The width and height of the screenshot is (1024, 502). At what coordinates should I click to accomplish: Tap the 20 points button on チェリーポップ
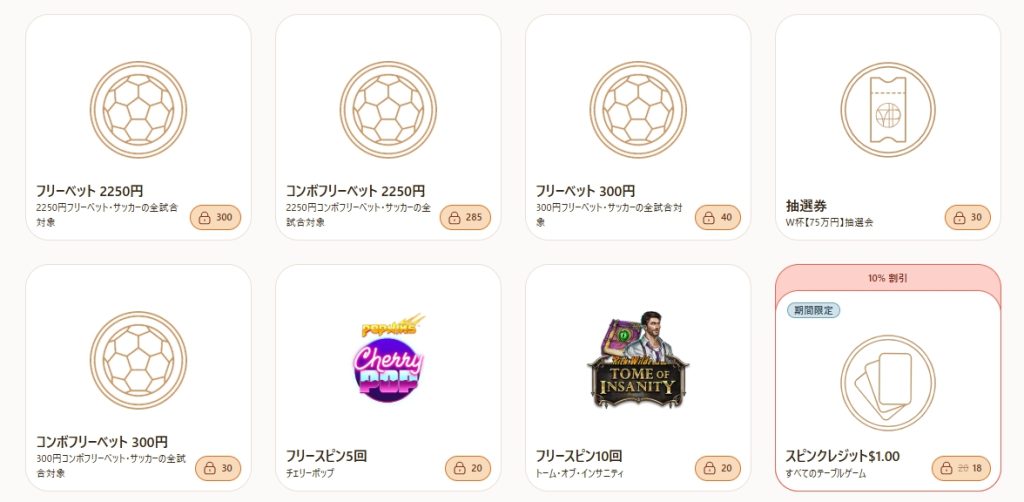pos(468,468)
